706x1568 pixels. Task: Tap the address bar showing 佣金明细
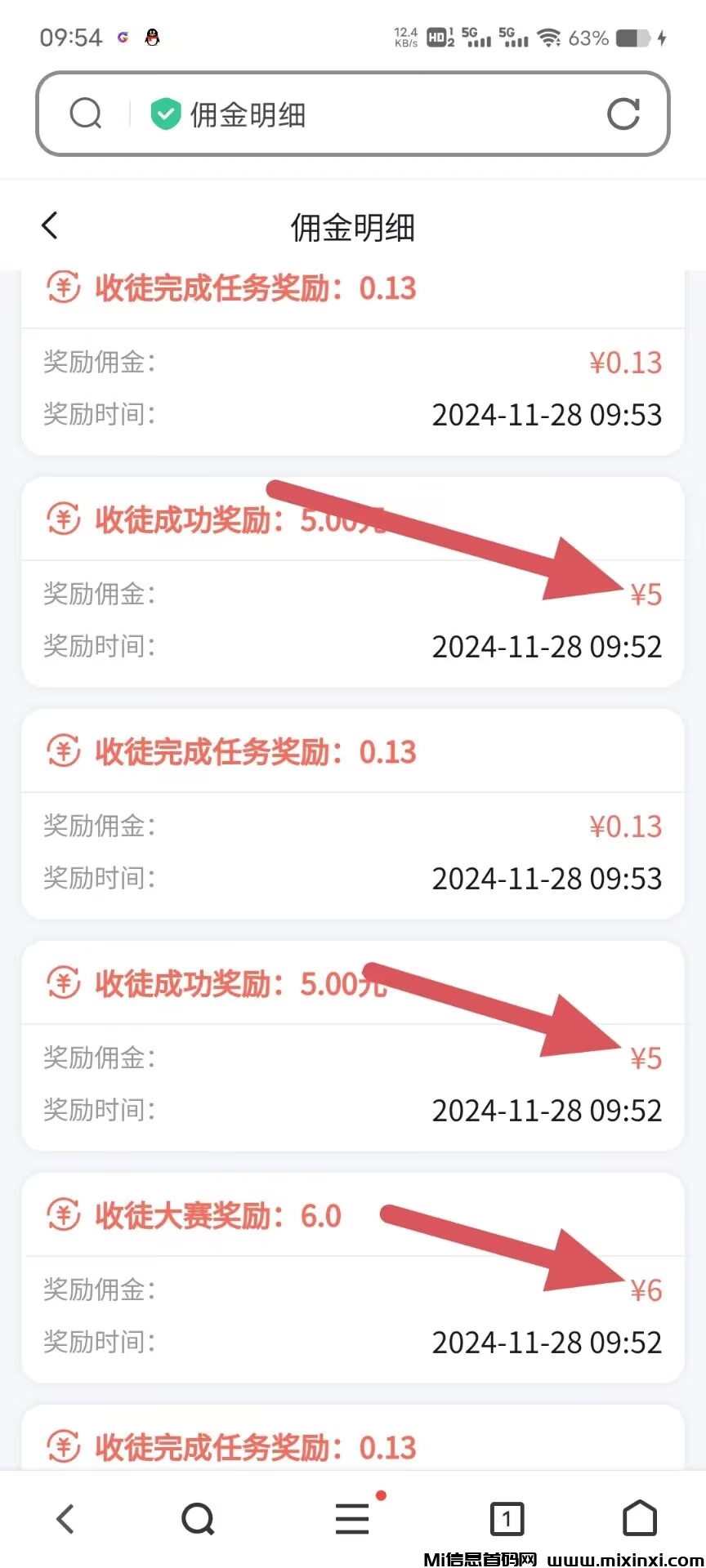(x=368, y=114)
